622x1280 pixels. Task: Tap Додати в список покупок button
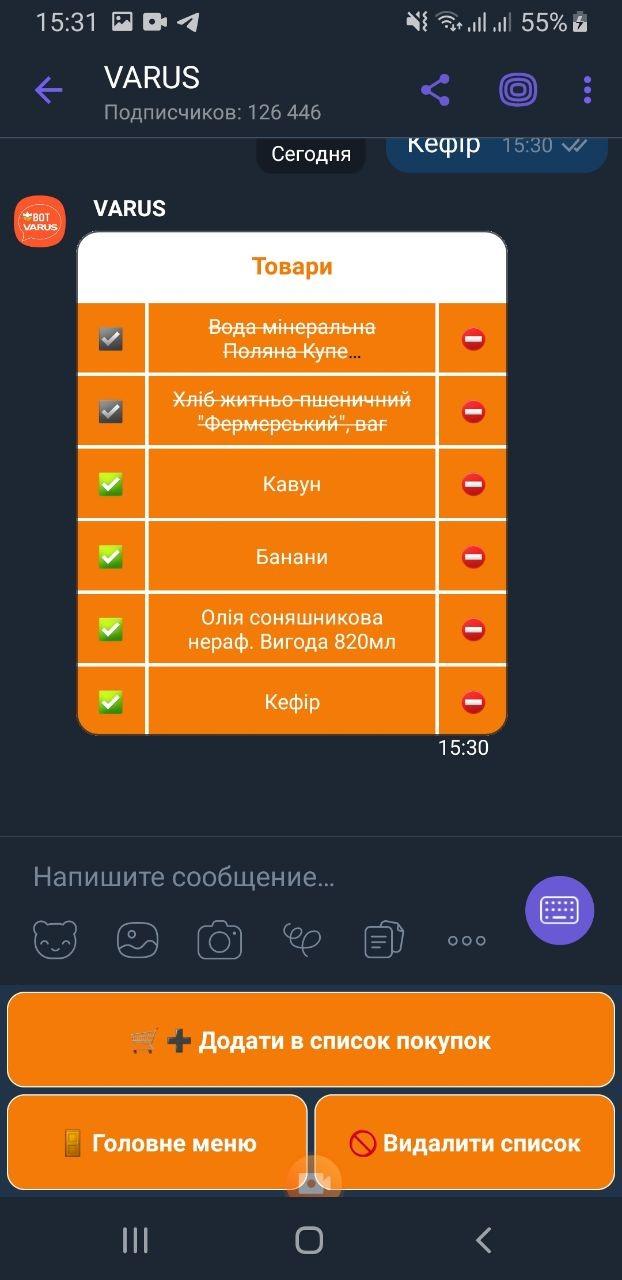(311, 1040)
